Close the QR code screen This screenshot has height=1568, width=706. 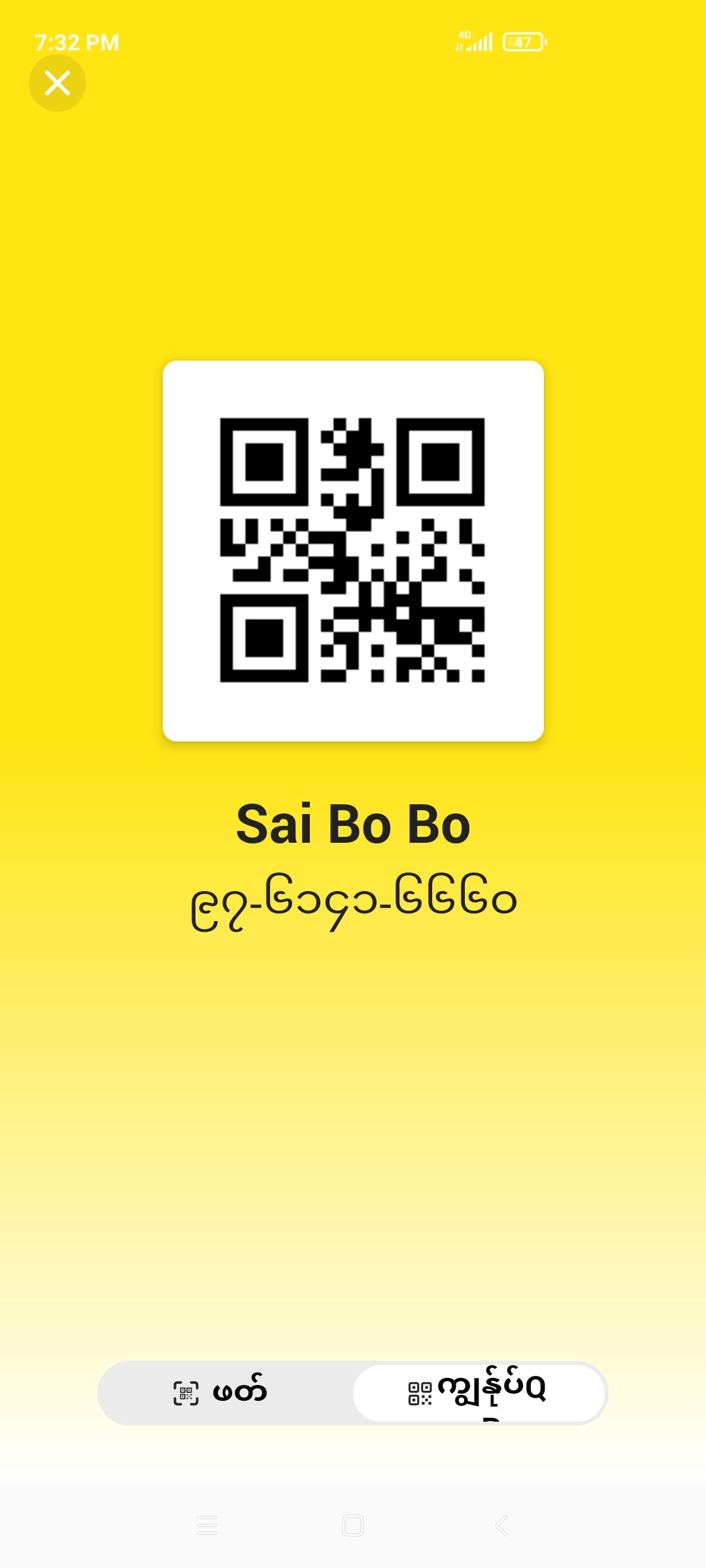click(x=58, y=83)
